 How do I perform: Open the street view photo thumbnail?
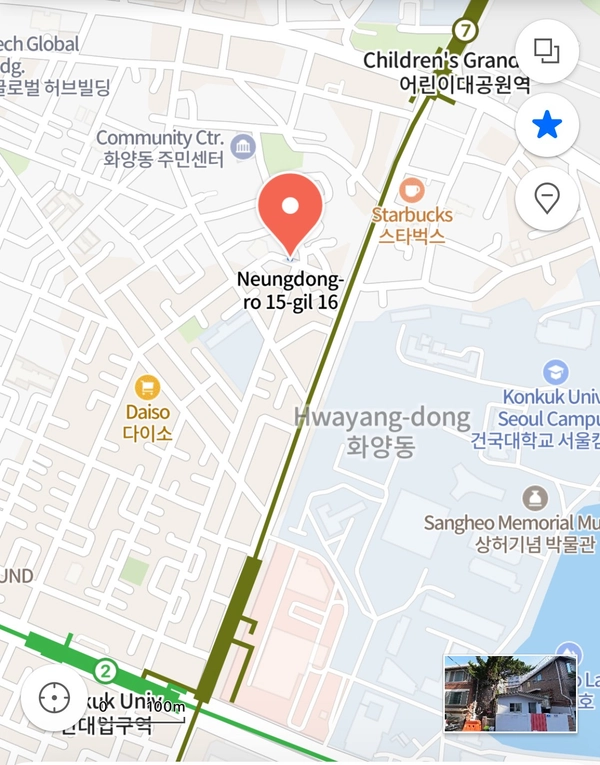[510, 693]
